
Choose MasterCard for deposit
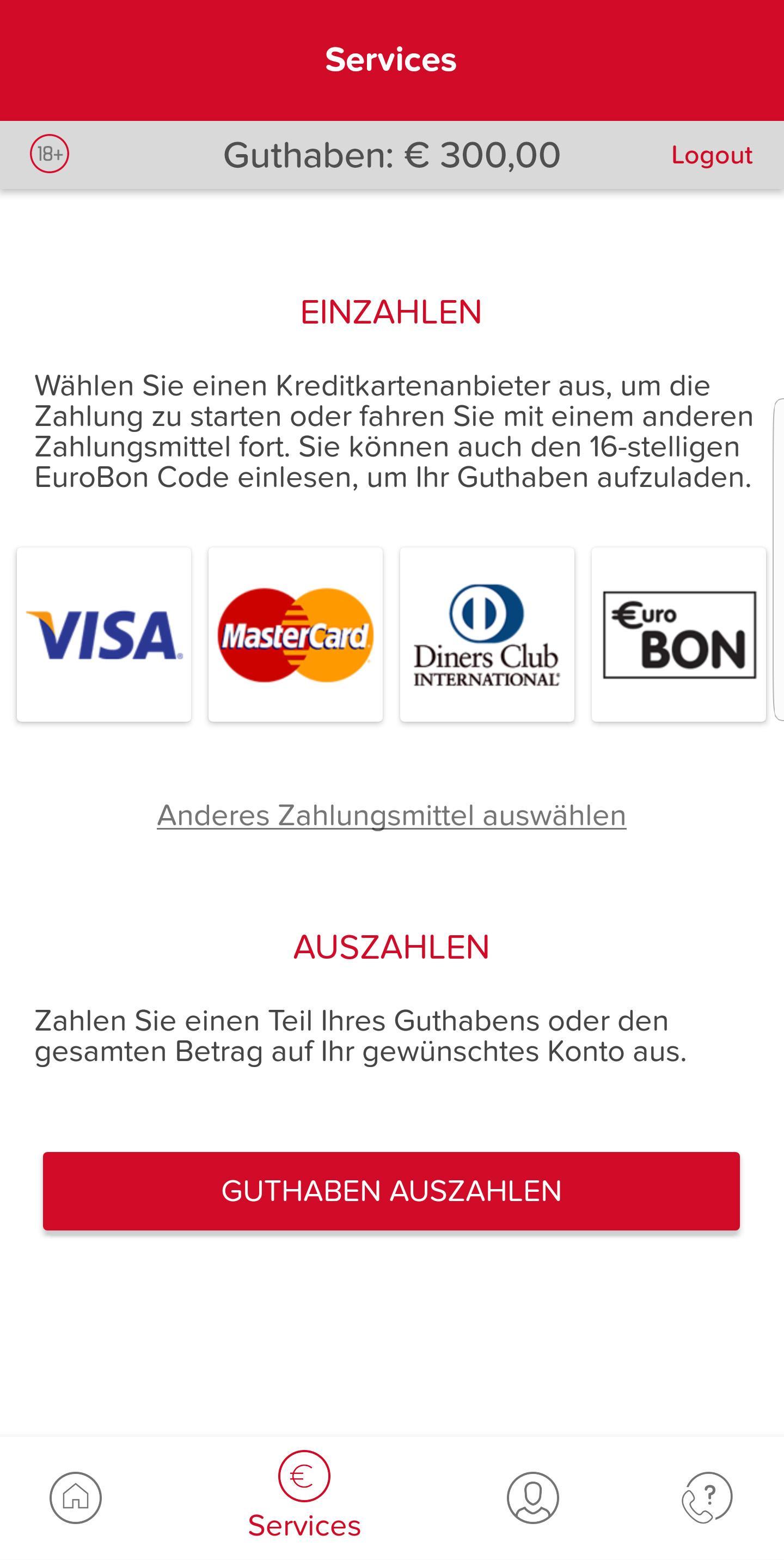pos(296,634)
